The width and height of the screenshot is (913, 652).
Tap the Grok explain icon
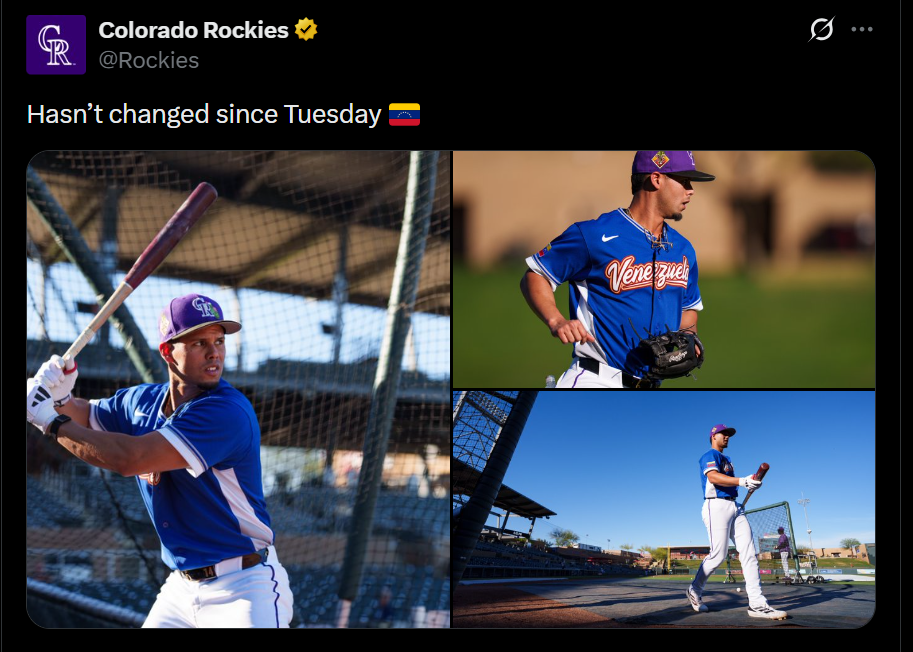821,30
